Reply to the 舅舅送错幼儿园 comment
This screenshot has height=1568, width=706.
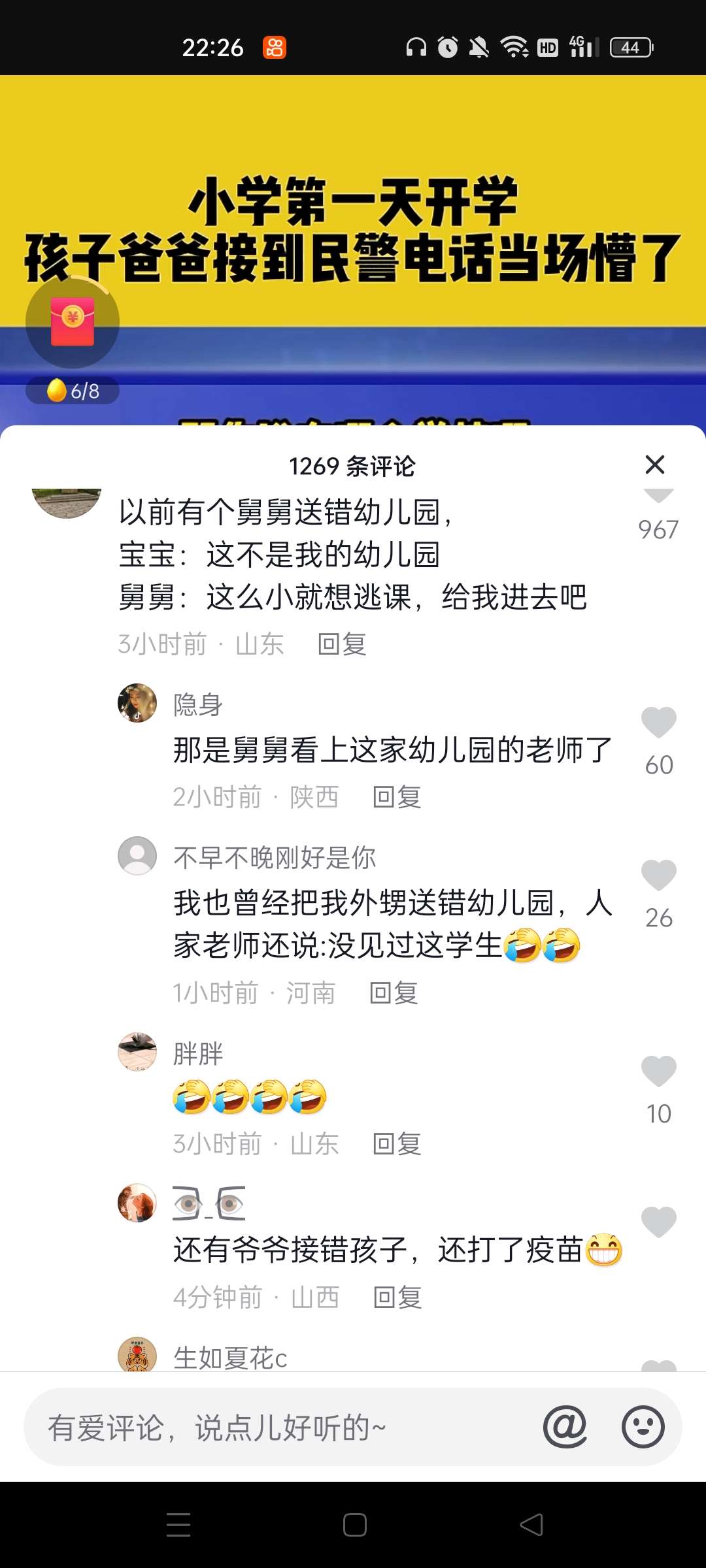342,644
